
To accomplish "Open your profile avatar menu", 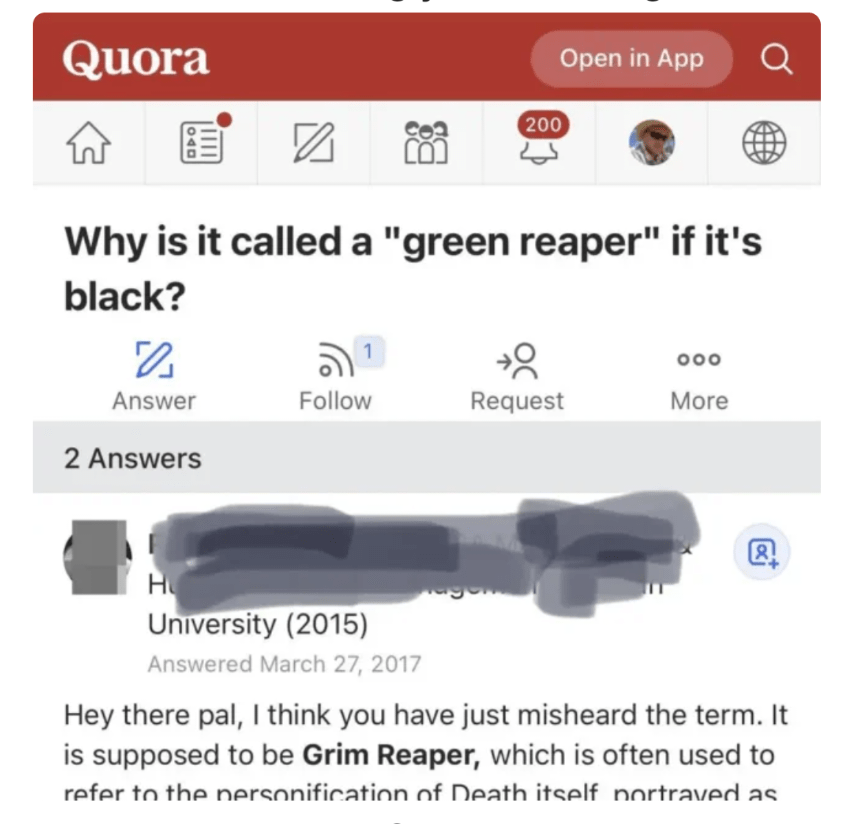I will click(x=652, y=144).
